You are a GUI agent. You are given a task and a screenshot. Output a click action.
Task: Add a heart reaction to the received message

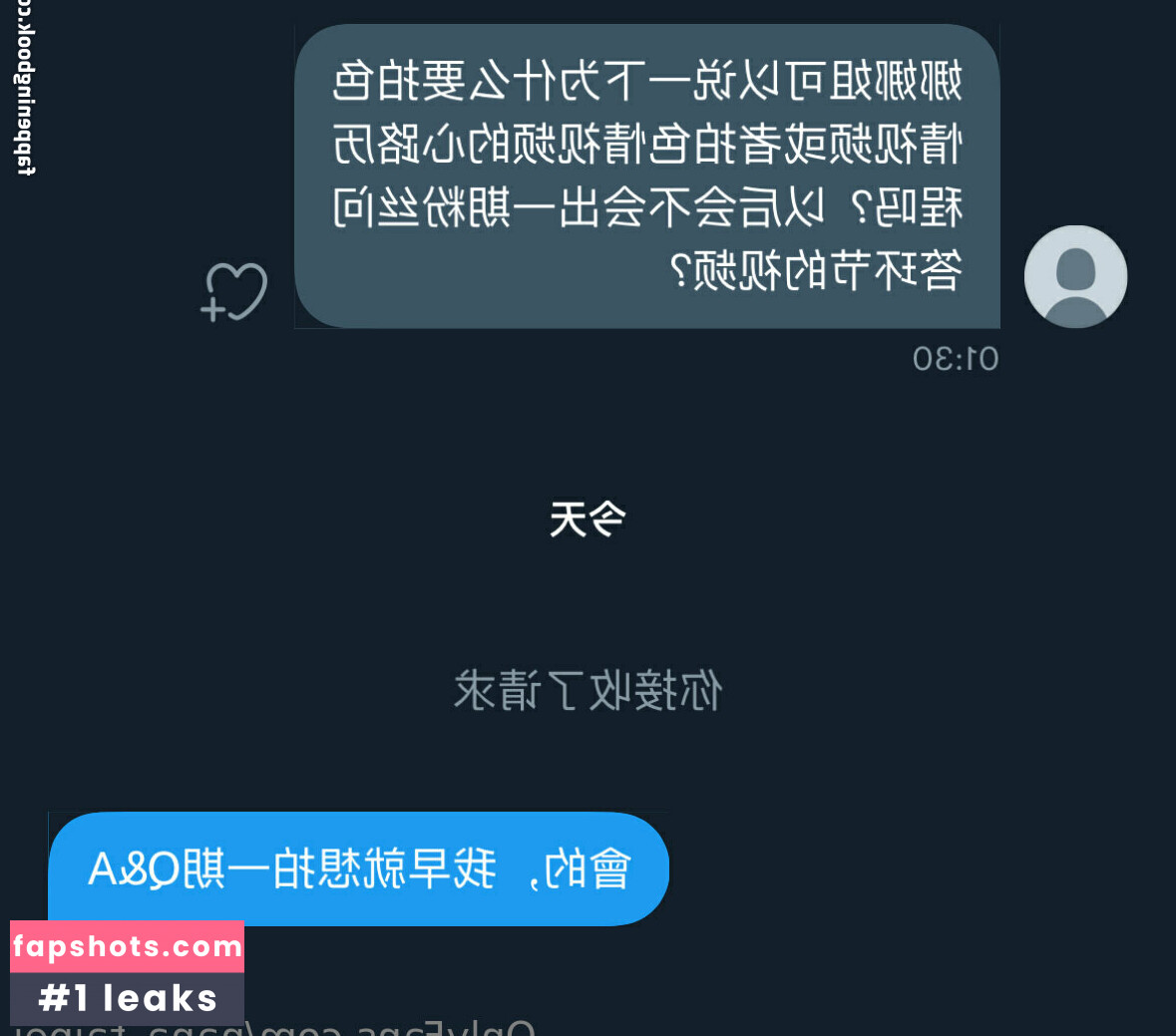[235, 291]
